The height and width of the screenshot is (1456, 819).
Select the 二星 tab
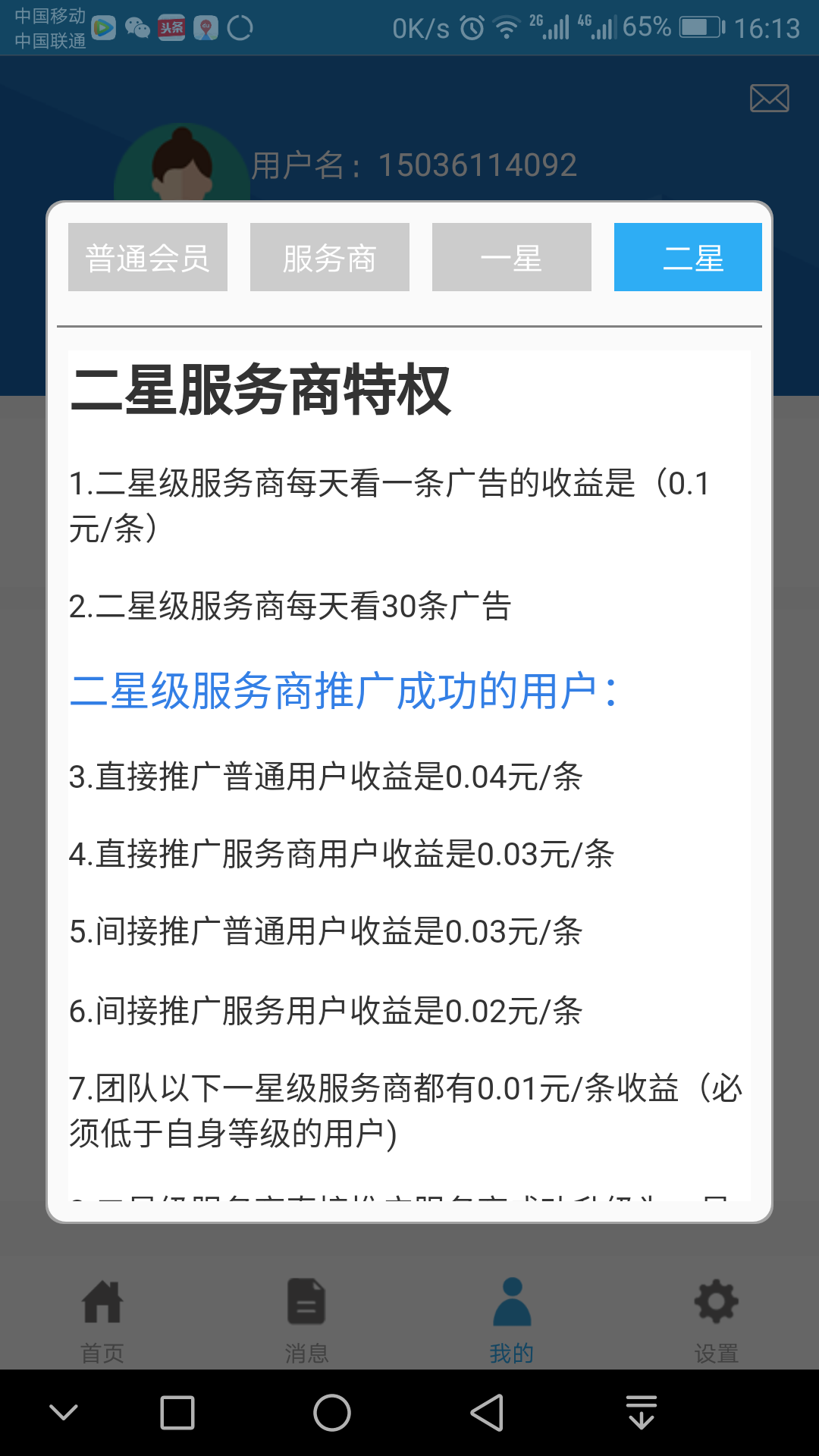tap(688, 257)
